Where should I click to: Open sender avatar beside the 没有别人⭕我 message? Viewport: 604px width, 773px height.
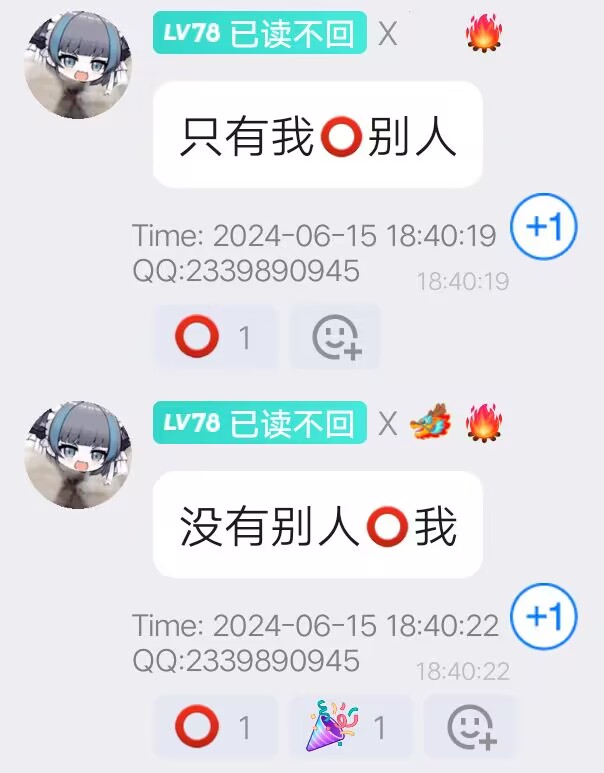coord(78,455)
